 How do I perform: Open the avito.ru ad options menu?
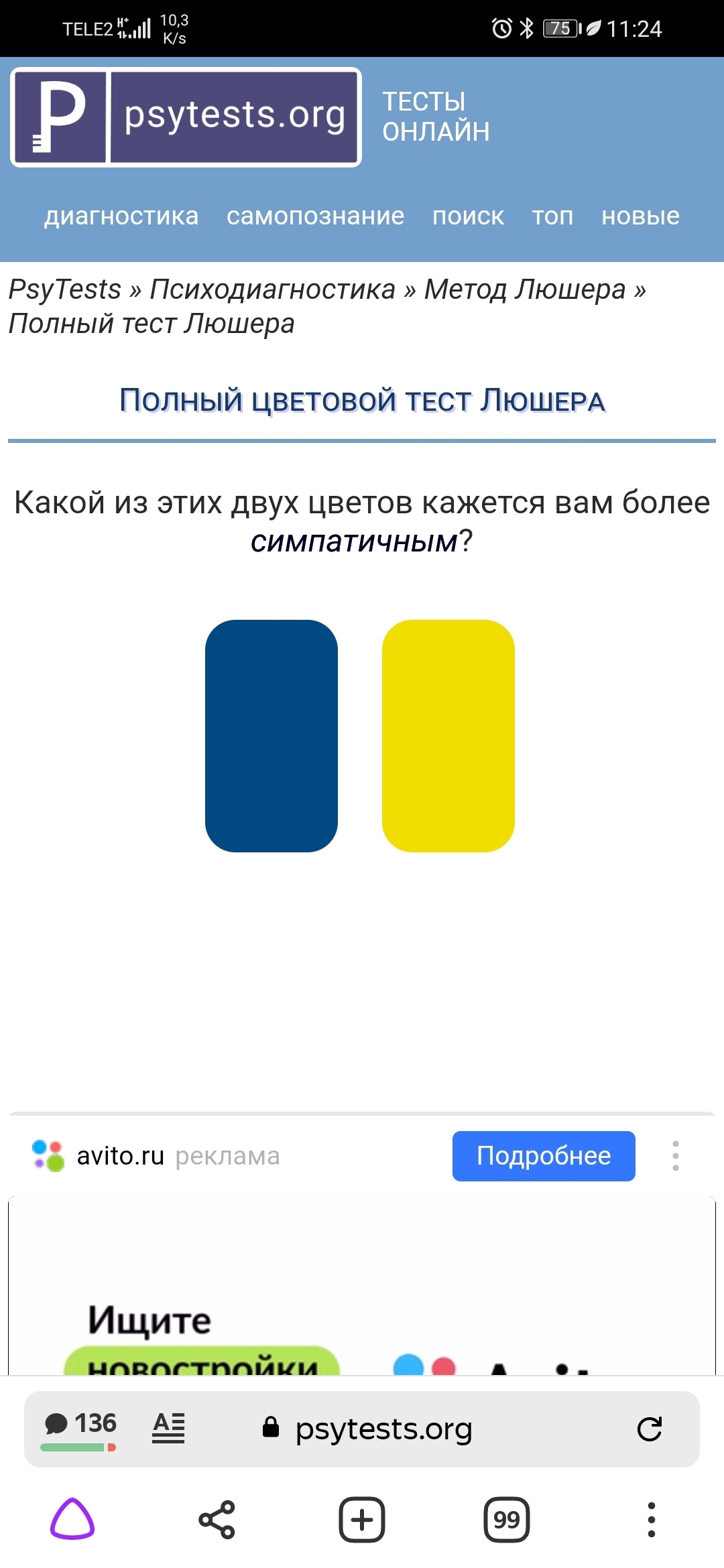coord(675,1156)
